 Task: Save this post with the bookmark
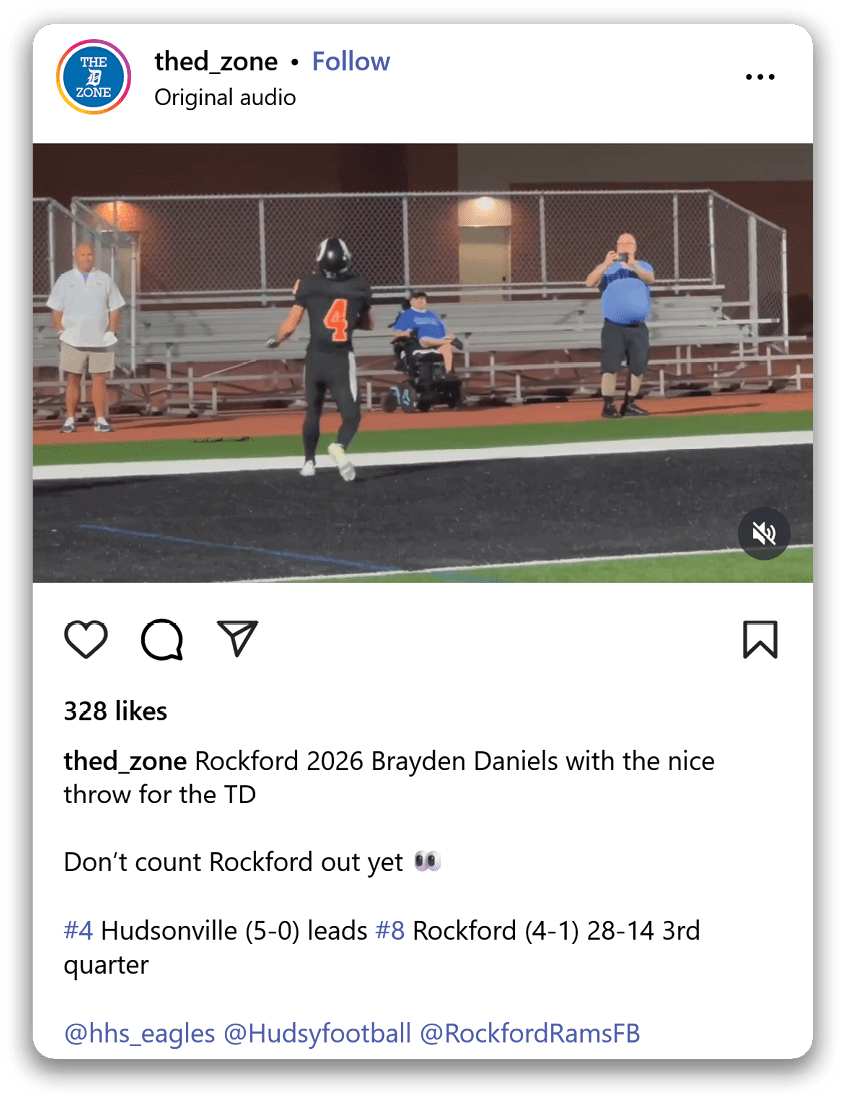[x=760, y=639]
